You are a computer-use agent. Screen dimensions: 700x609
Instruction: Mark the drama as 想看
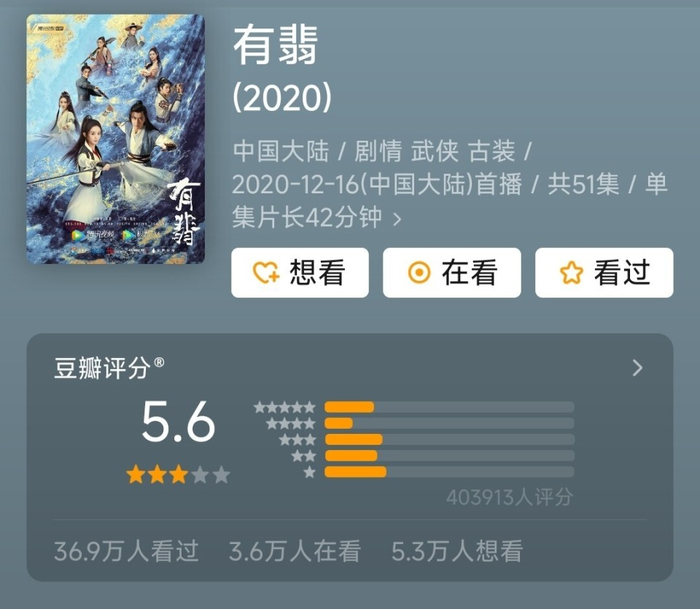[299, 273]
